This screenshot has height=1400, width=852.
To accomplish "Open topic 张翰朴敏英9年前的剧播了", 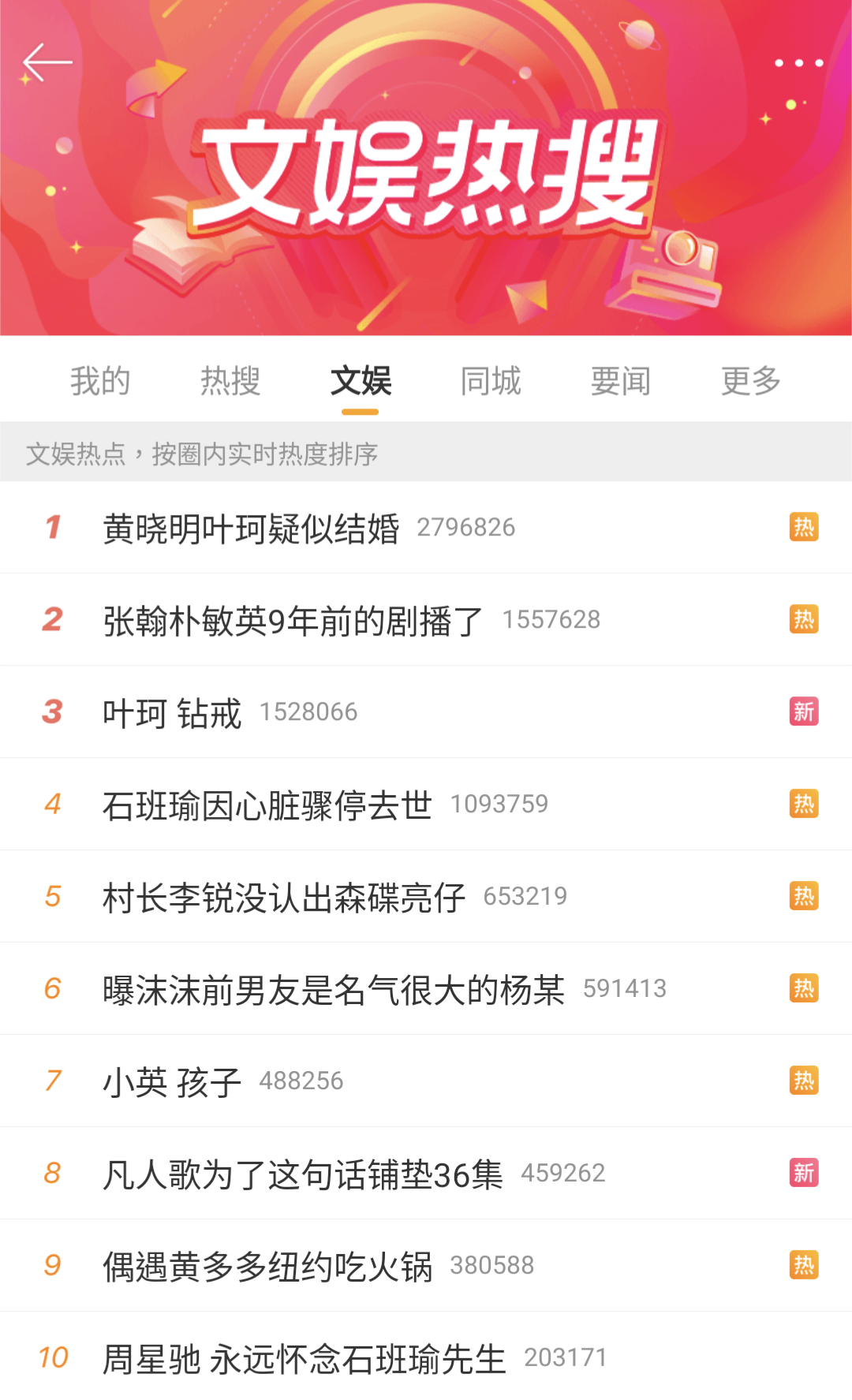I will [426, 620].
